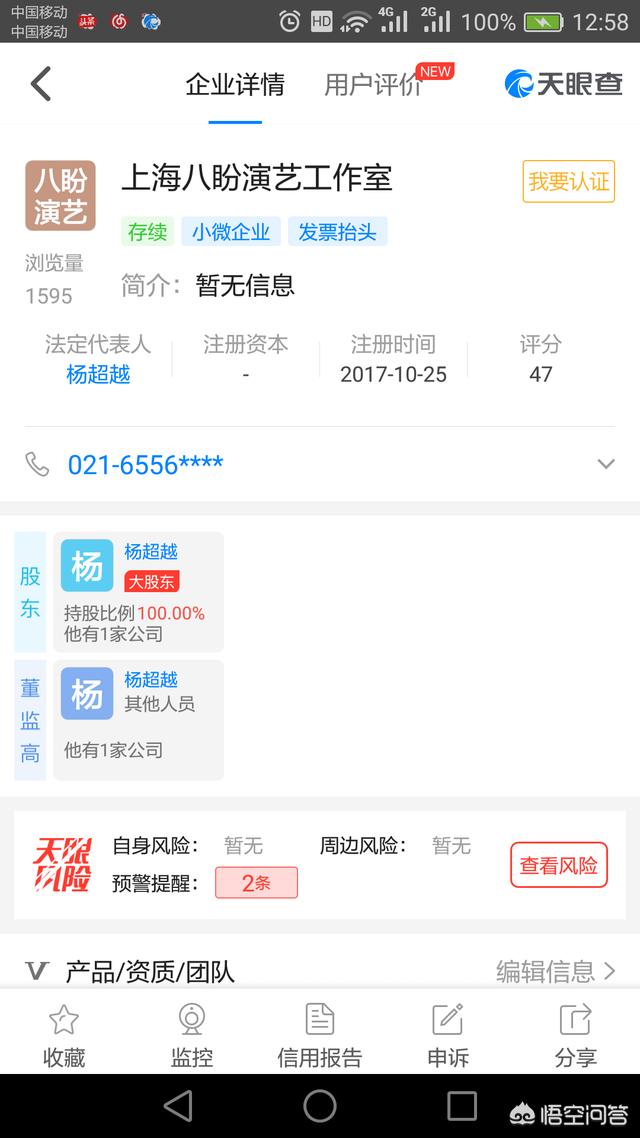640x1138 pixels.
Task: Open 编辑信息 link
Action: click(x=556, y=970)
